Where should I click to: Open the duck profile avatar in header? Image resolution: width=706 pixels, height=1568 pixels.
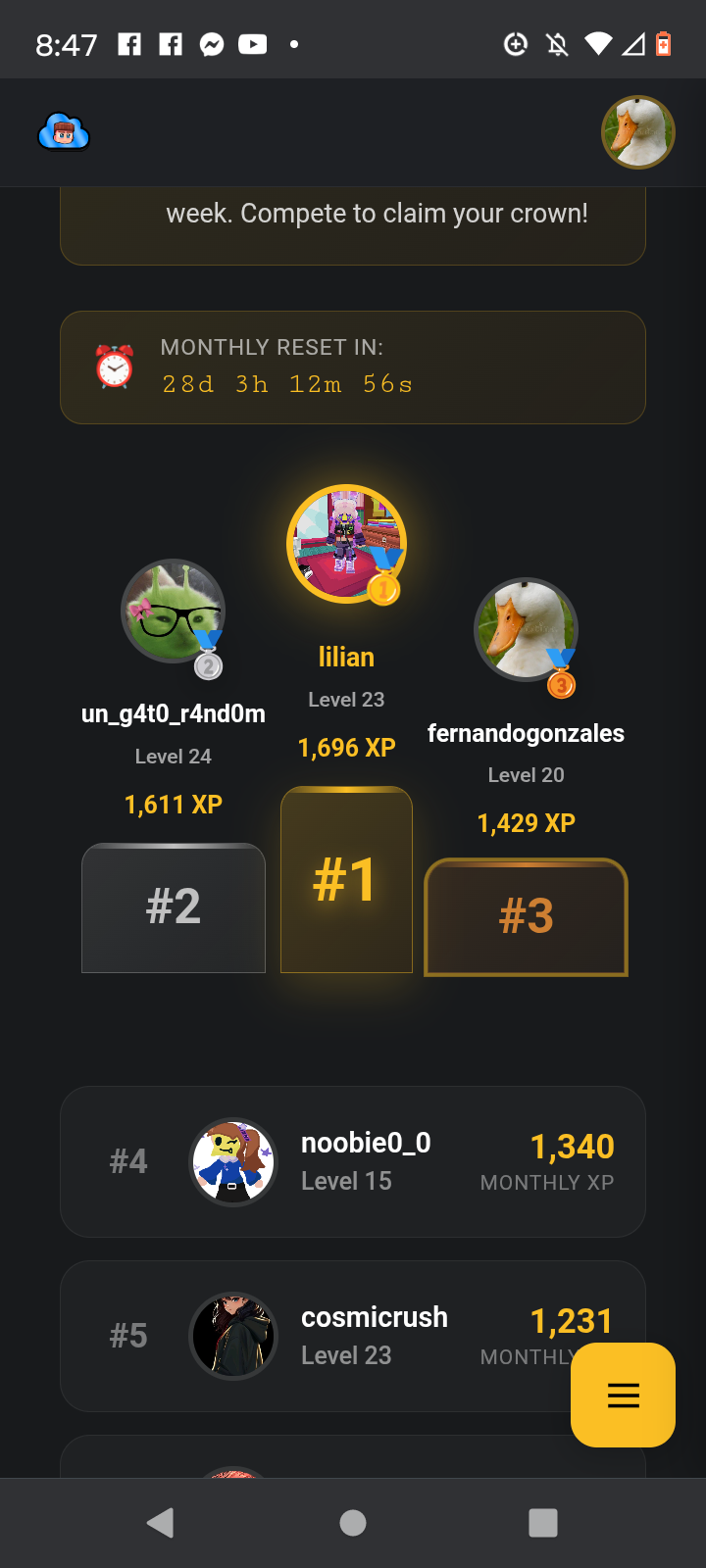pos(637,132)
